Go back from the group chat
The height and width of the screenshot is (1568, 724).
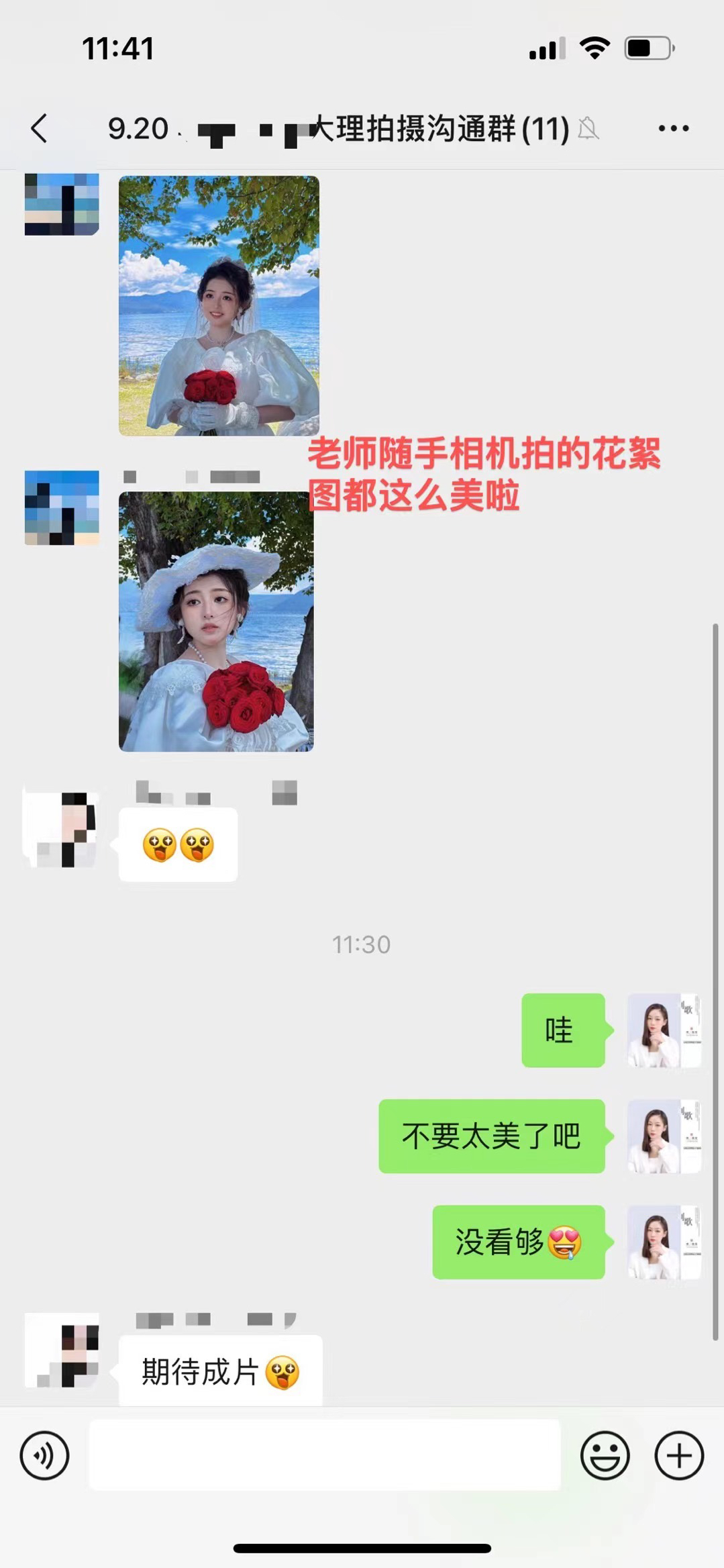click(40, 128)
